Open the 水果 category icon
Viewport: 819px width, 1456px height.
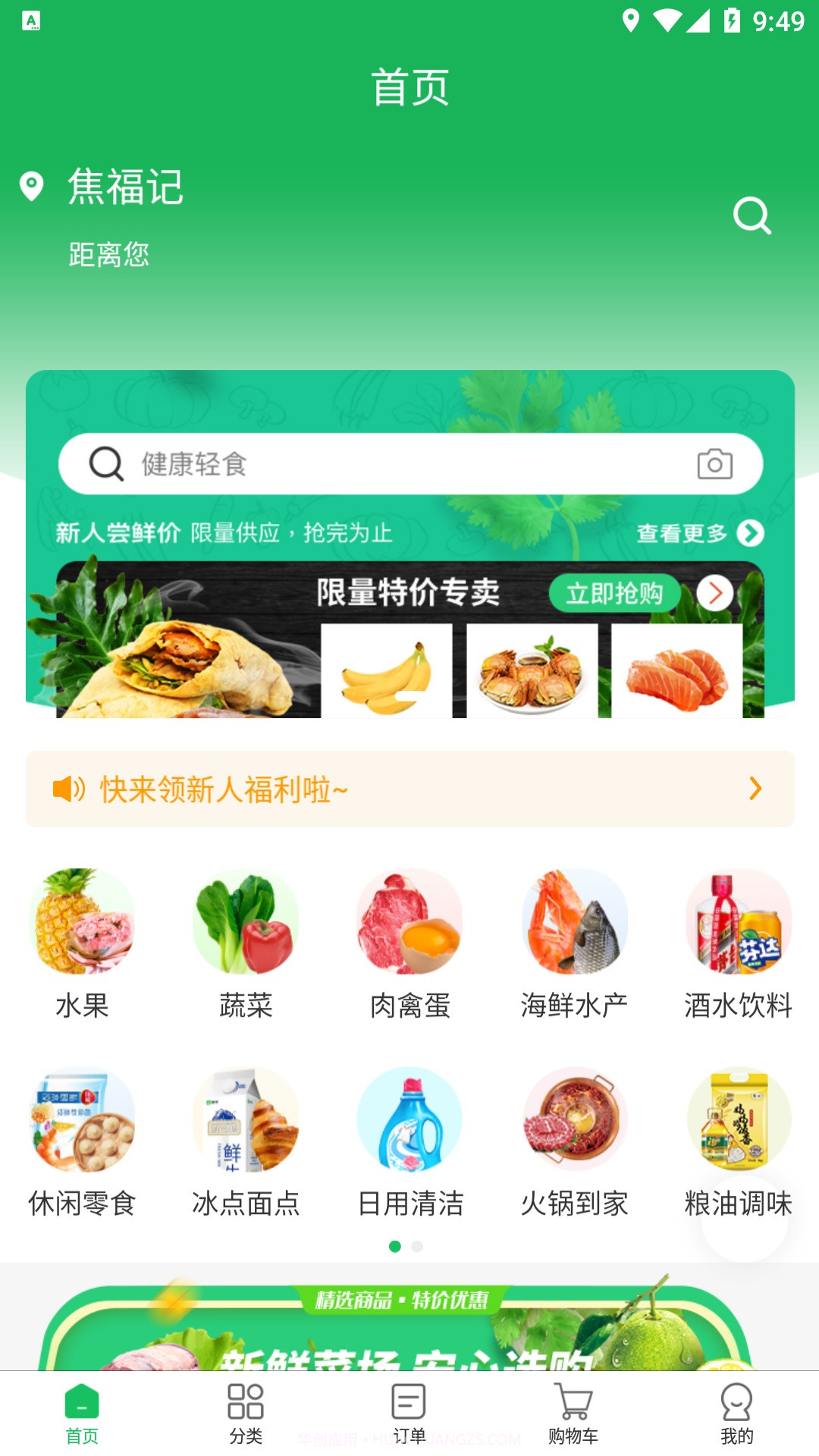pyautogui.click(x=82, y=922)
